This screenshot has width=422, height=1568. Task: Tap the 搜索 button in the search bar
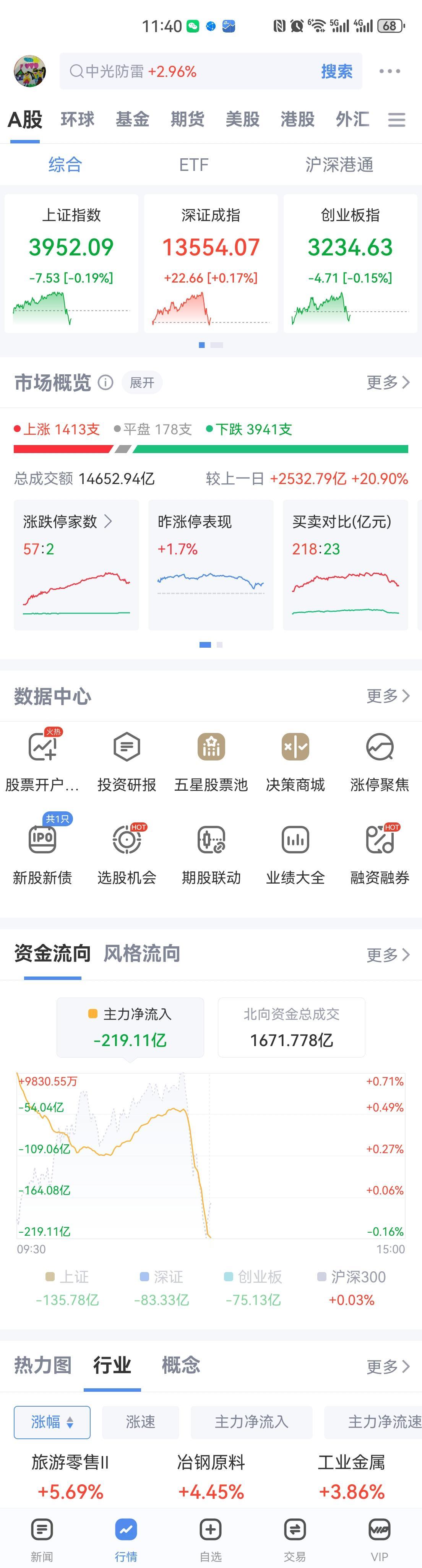pos(337,72)
